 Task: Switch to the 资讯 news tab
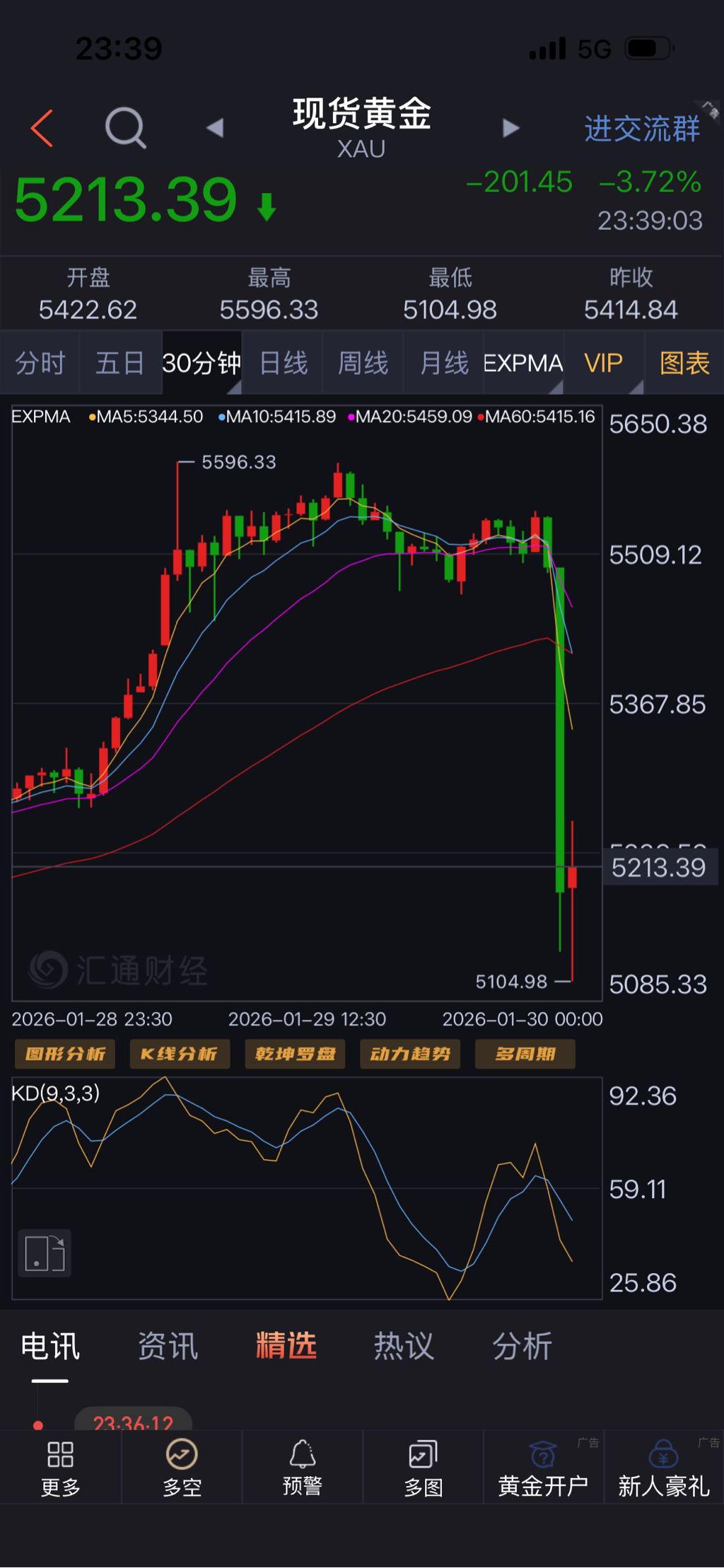(168, 1345)
